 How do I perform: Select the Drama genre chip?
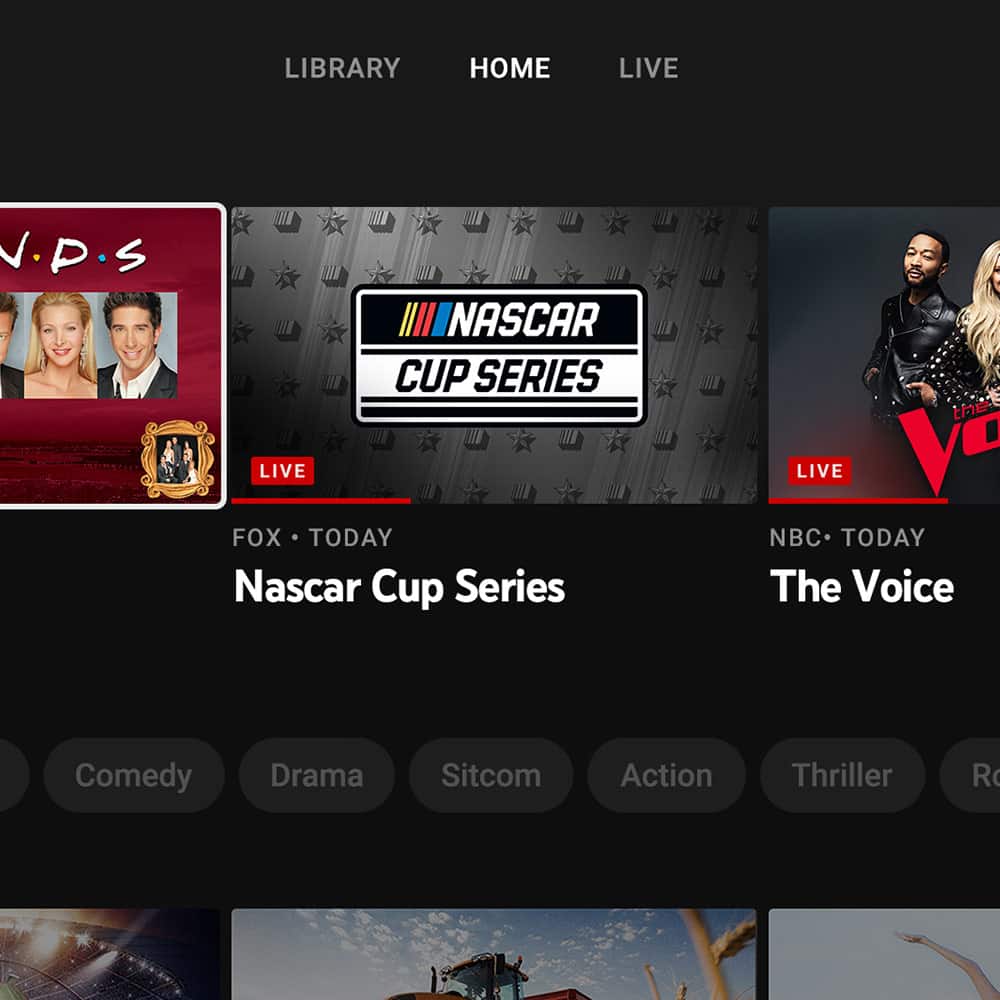pos(316,775)
